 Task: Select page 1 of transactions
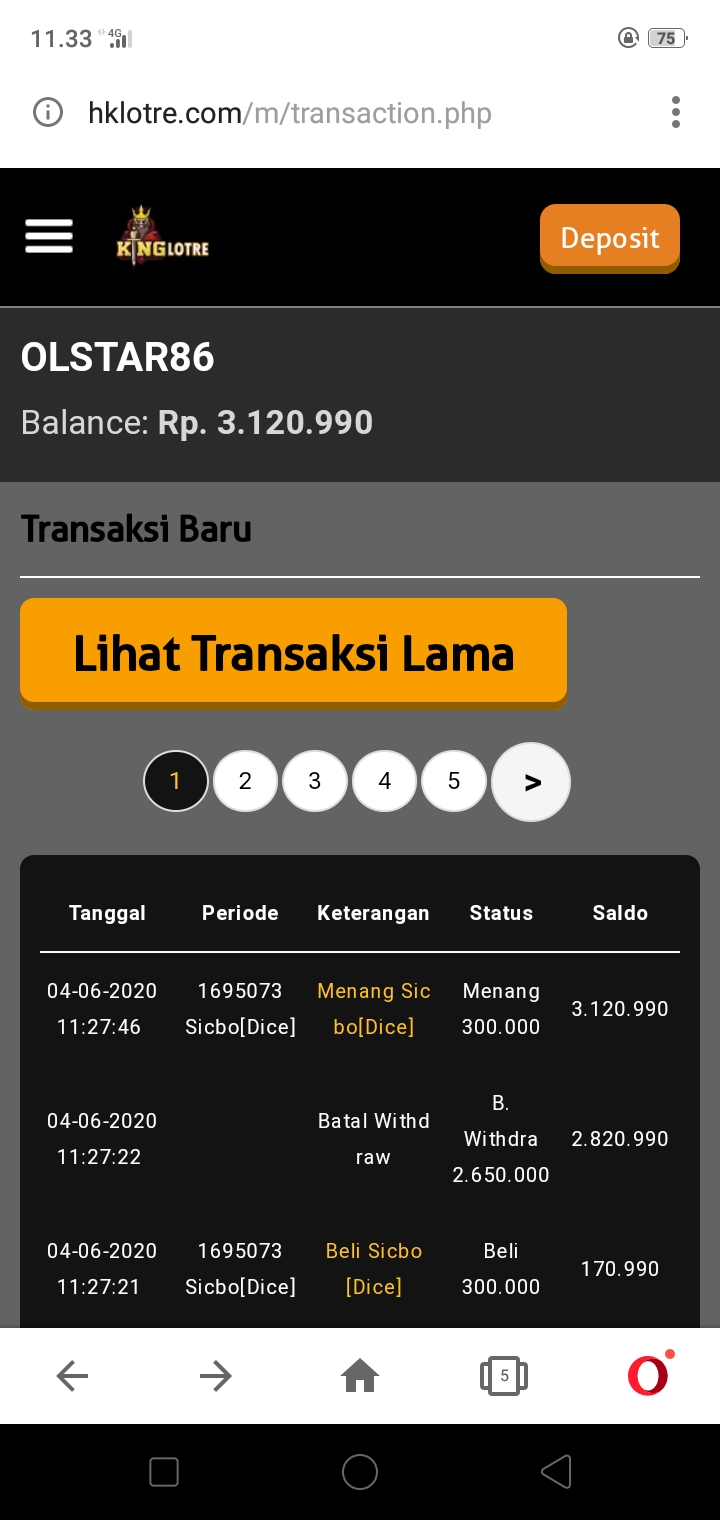coord(176,781)
